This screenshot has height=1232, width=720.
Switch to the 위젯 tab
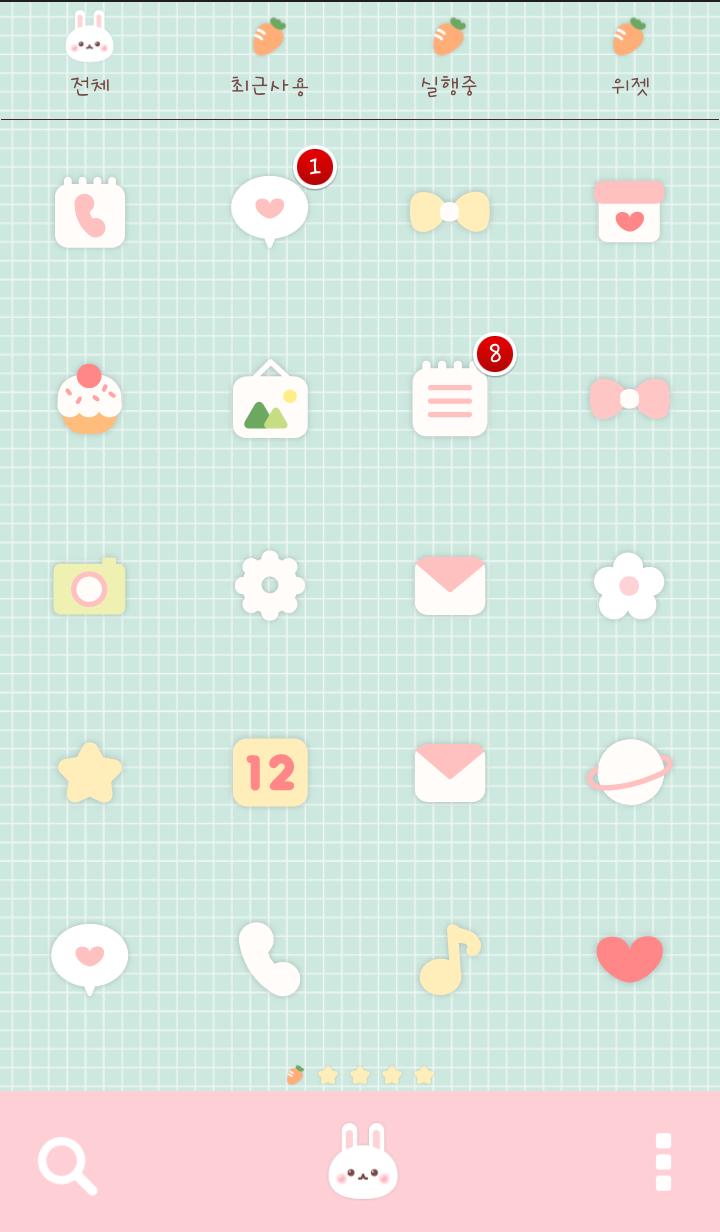click(x=630, y=55)
